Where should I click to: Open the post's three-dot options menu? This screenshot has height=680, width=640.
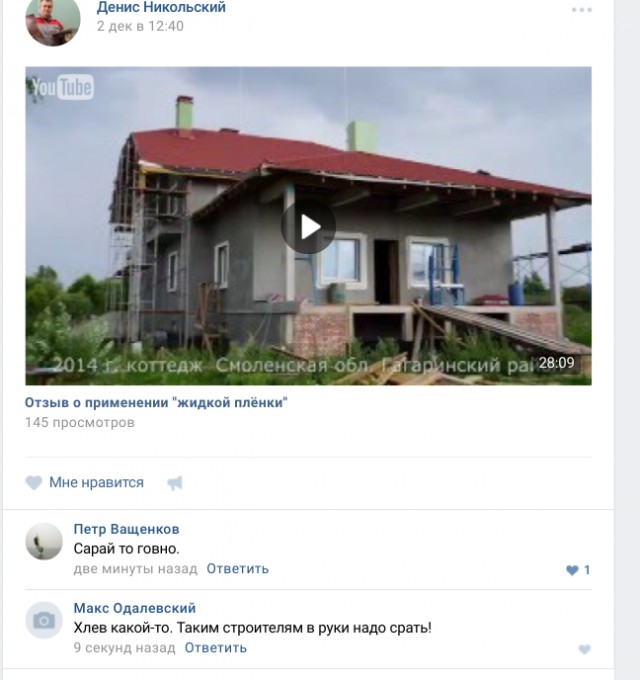582,10
